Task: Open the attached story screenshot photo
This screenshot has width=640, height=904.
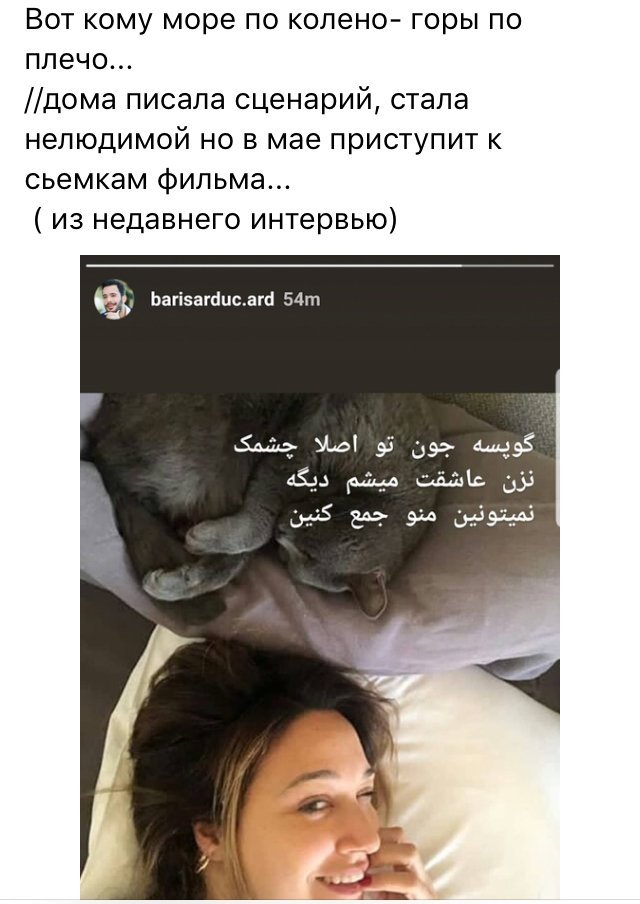Action: point(320,577)
